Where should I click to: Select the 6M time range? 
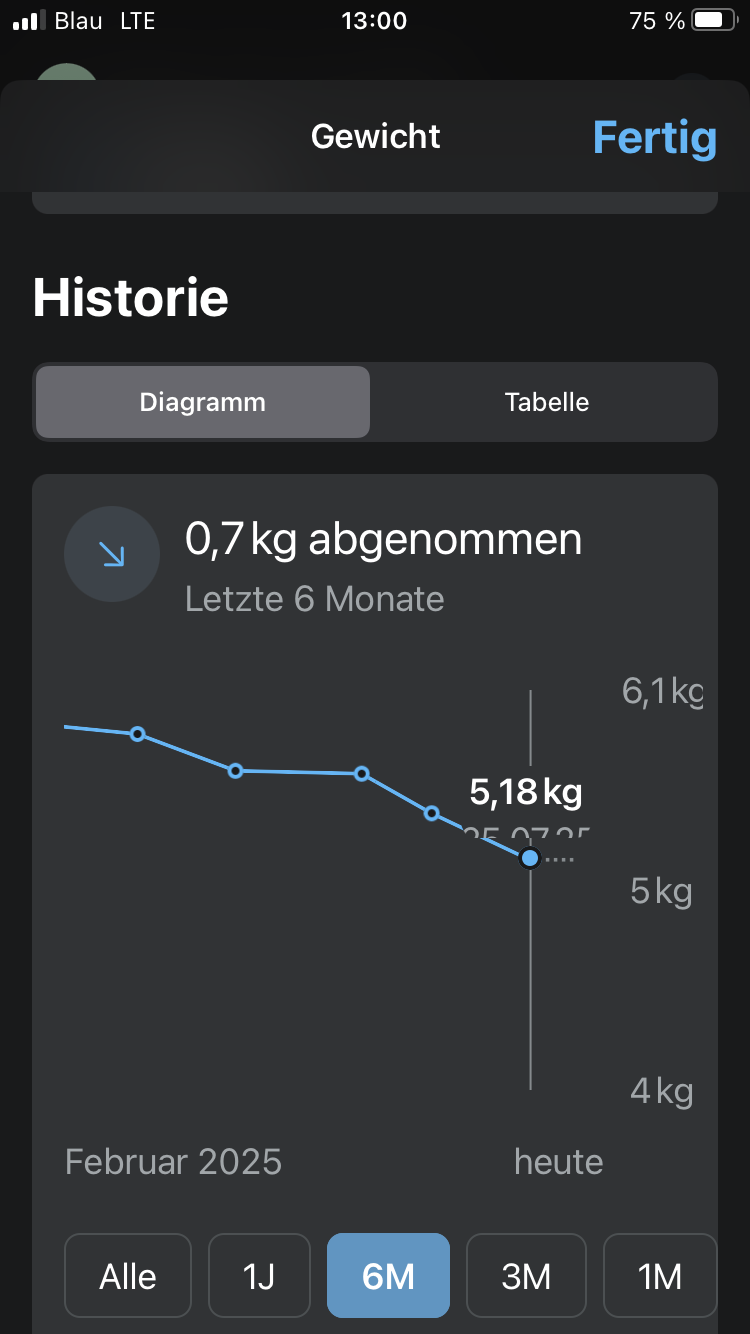coord(388,1276)
